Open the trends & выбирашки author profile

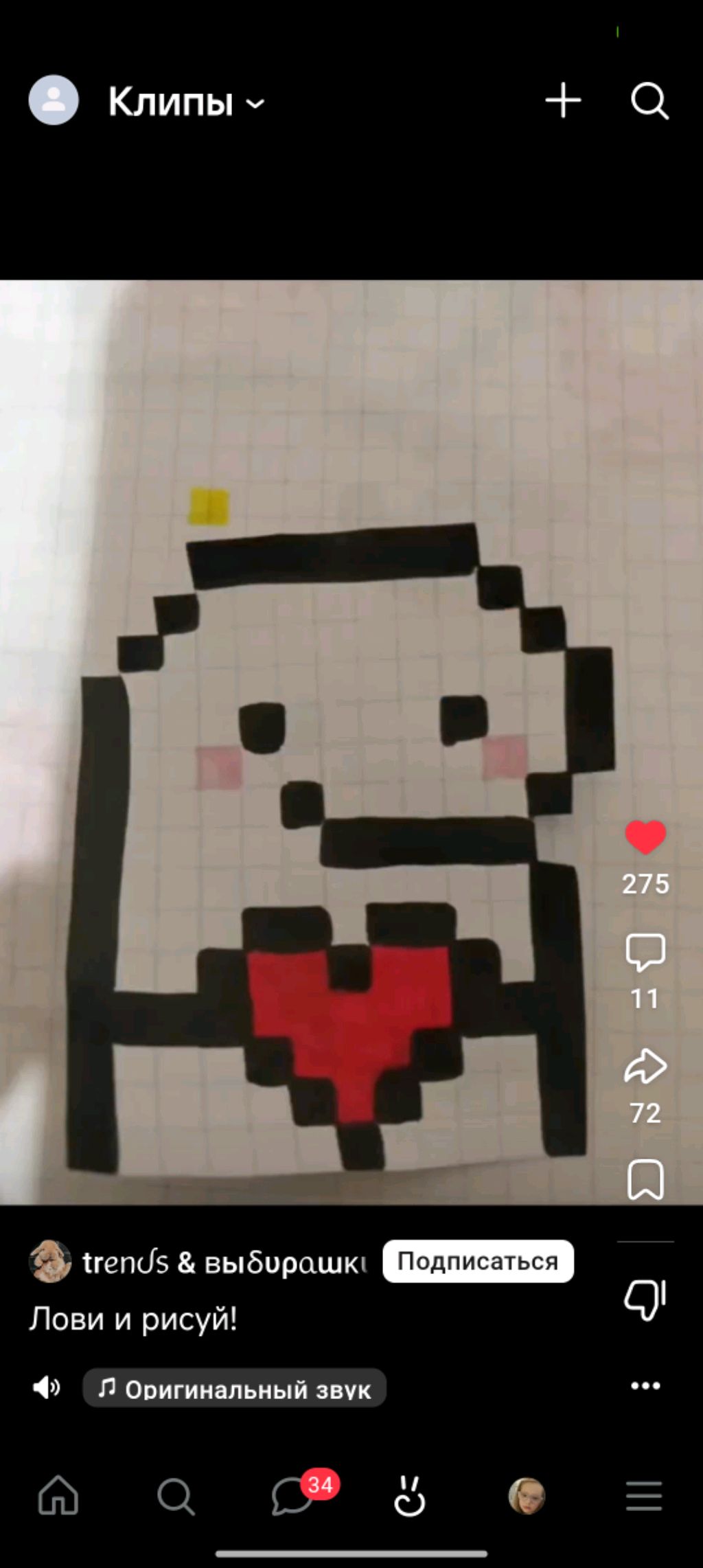(223, 1262)
